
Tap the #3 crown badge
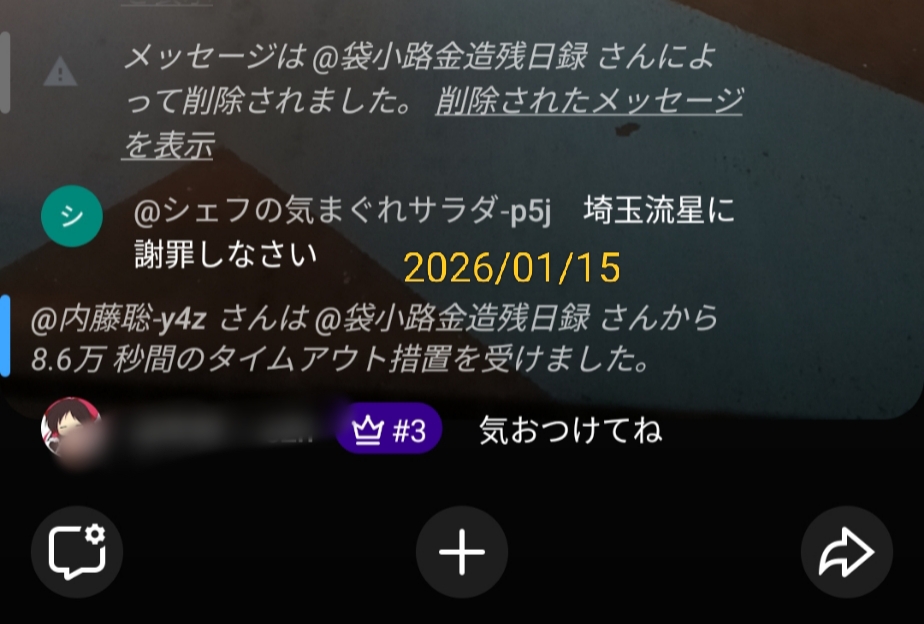coord(389,432)
